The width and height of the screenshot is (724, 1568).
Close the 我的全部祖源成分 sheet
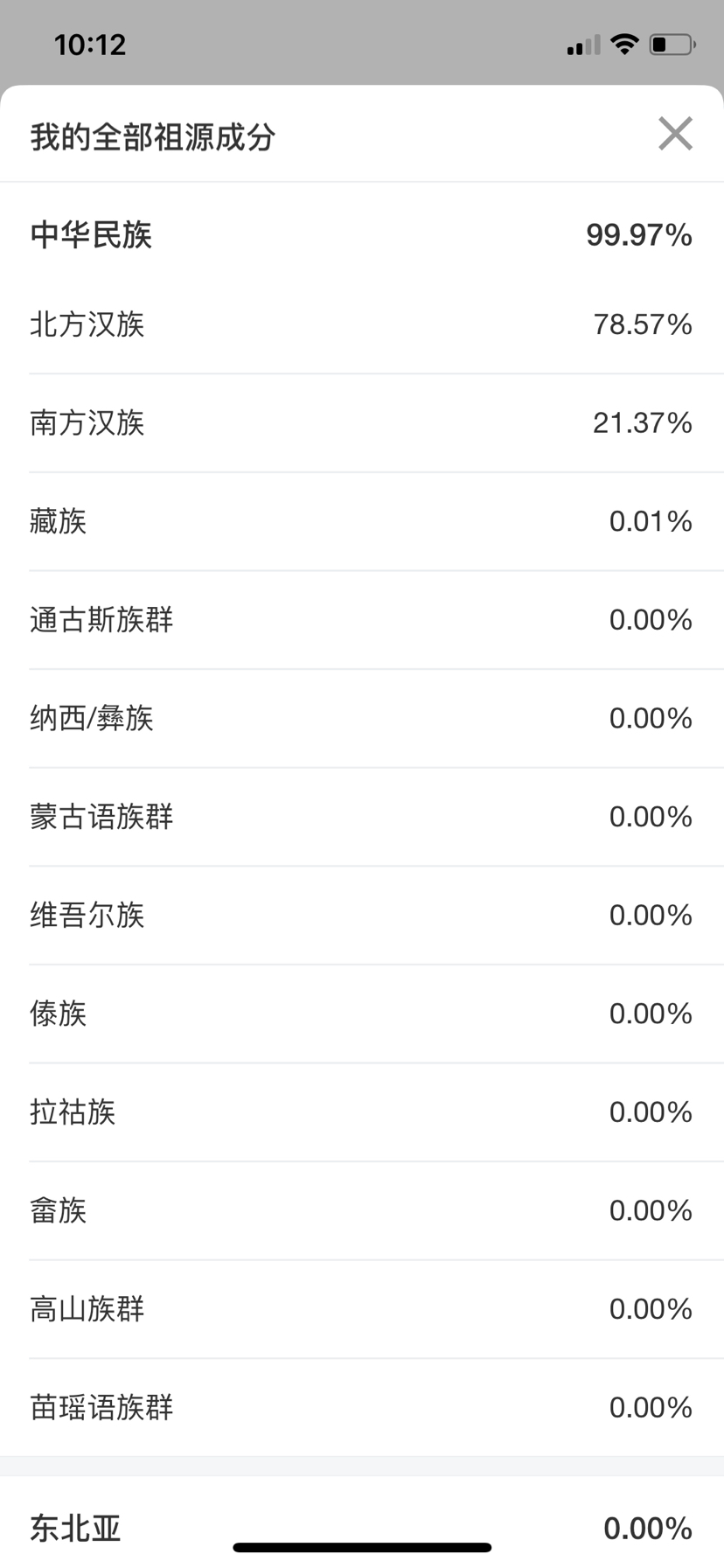coord(675,134)
